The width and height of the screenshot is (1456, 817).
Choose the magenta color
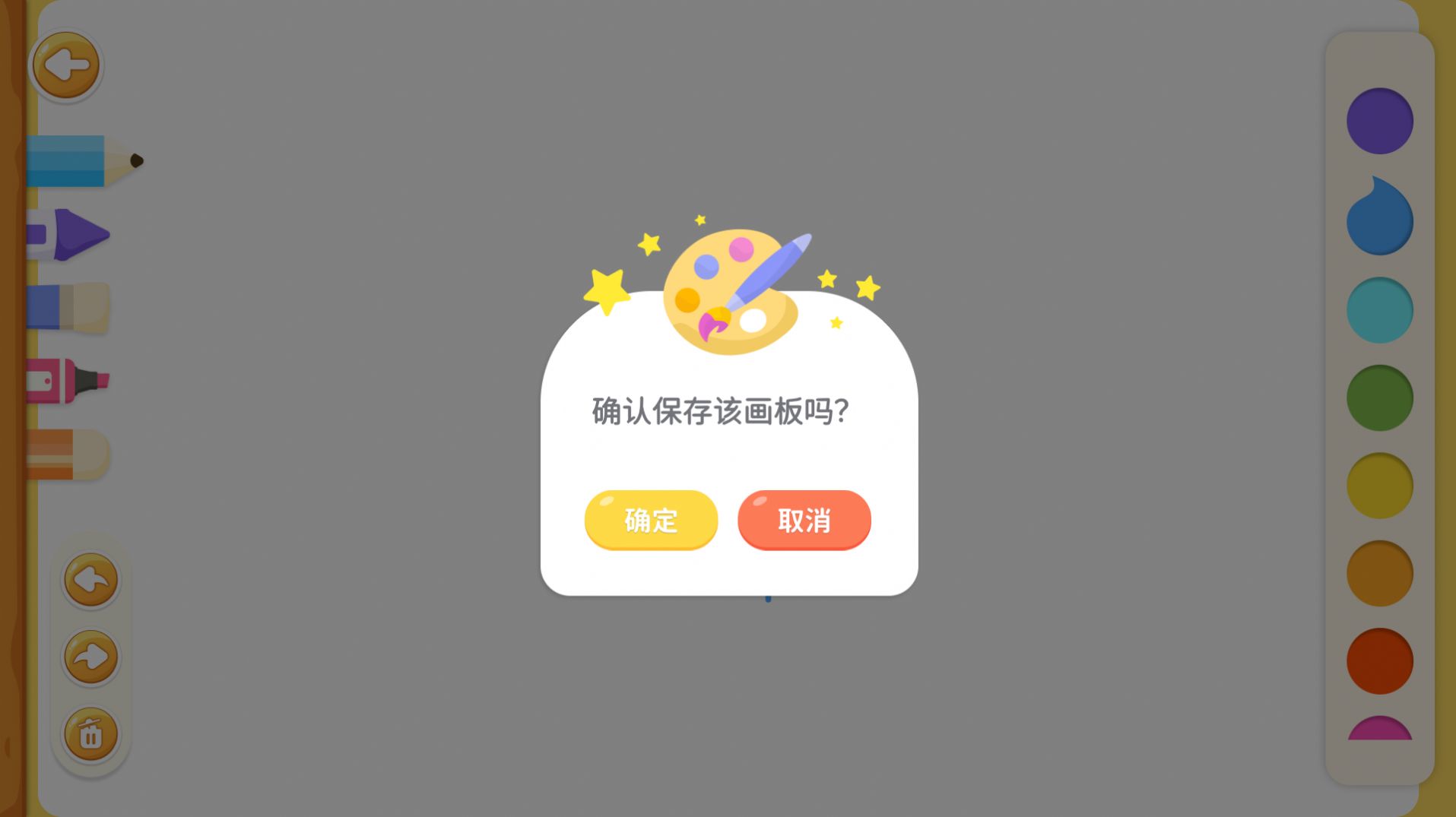tap(1379, 730)
